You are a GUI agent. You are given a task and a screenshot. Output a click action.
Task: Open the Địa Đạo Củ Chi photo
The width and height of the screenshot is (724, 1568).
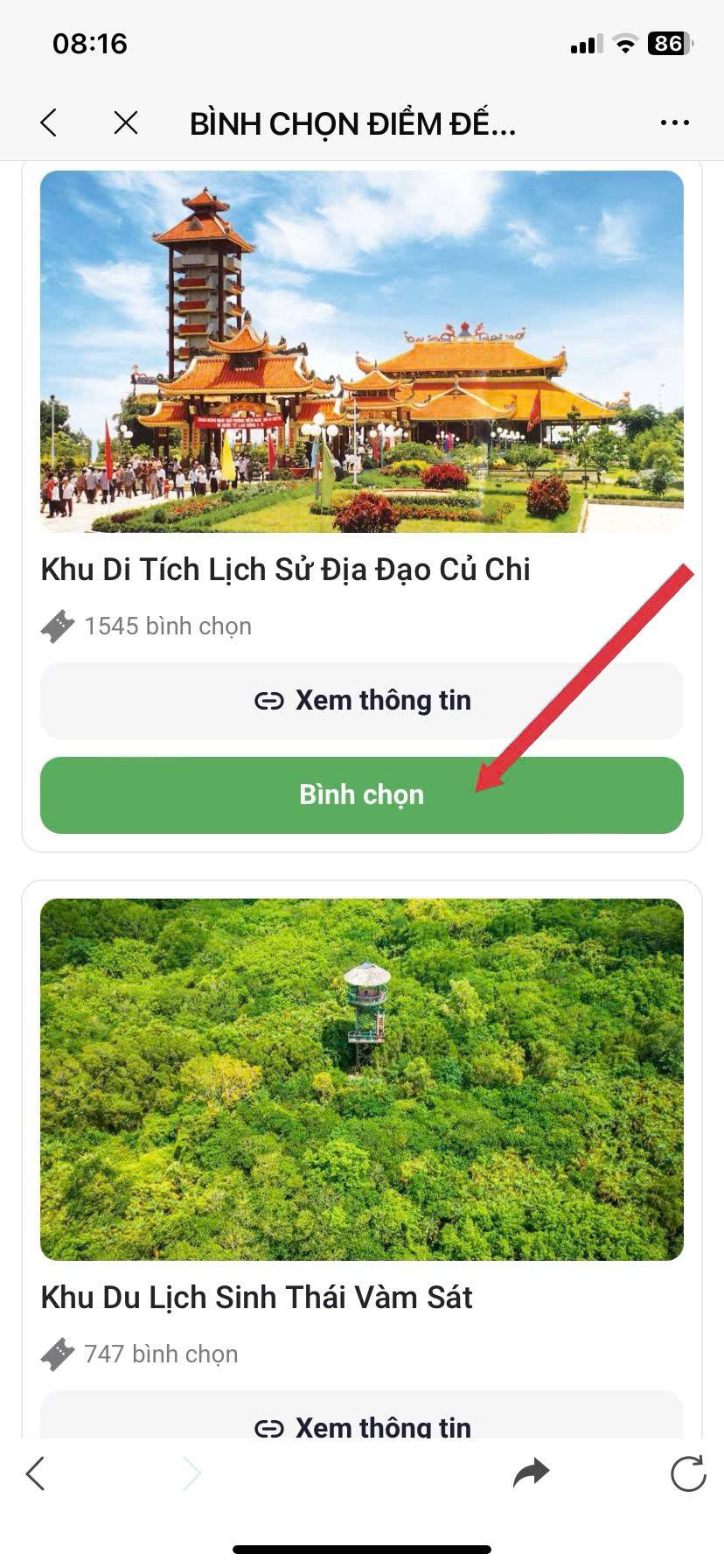point(361,352)
